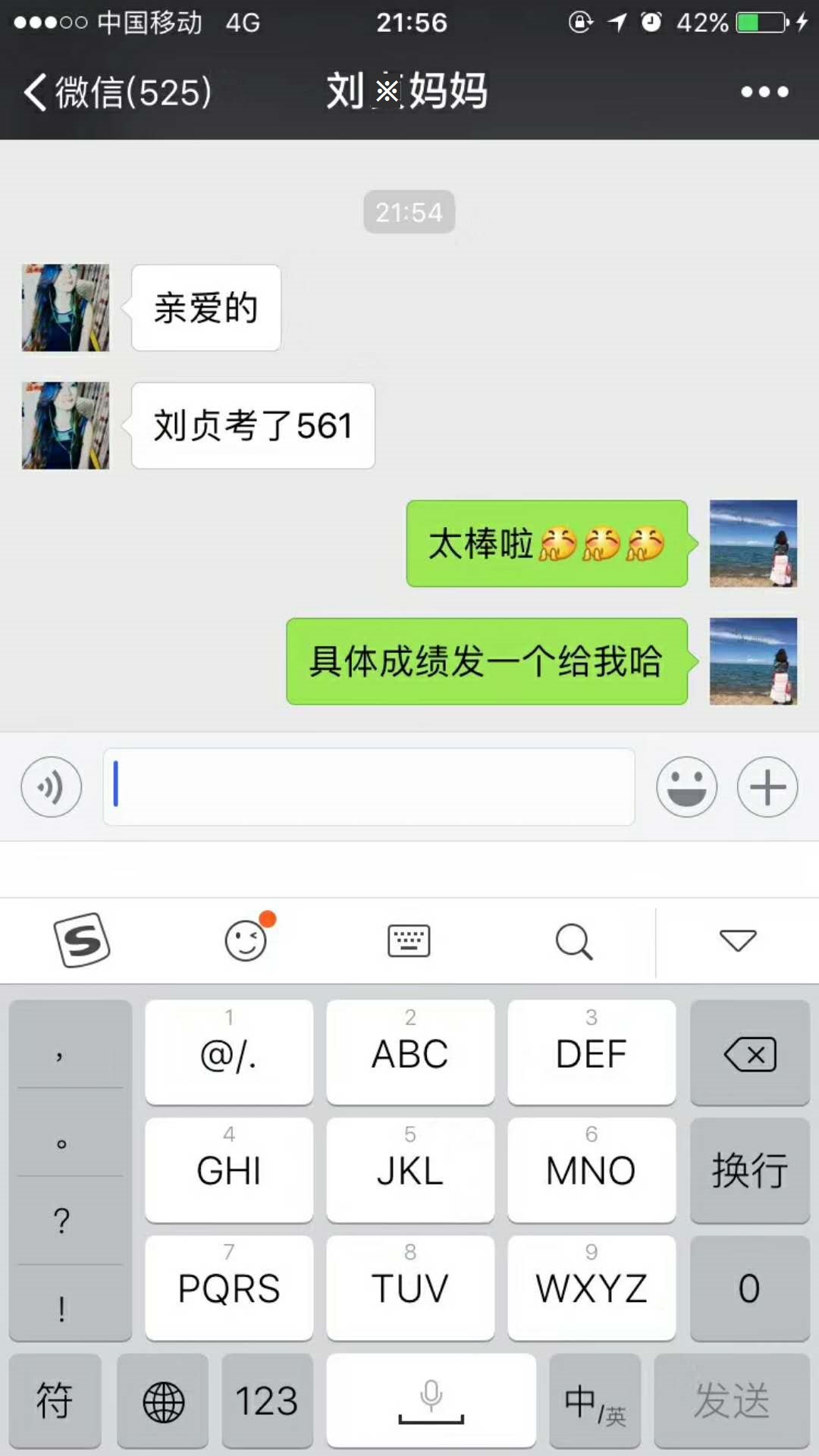Open the keyboard search function

573,942
